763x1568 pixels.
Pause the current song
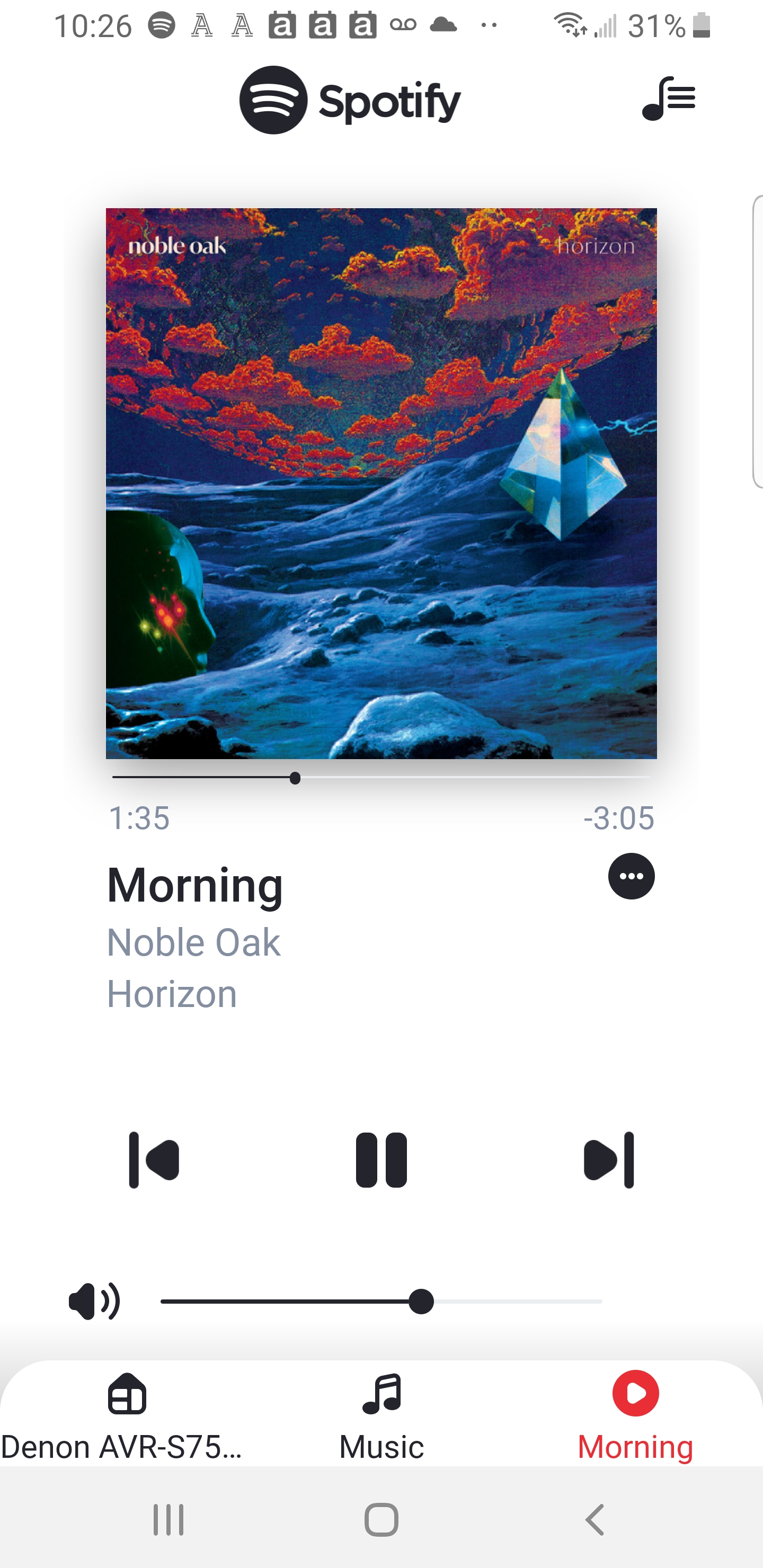[381, 1160]
